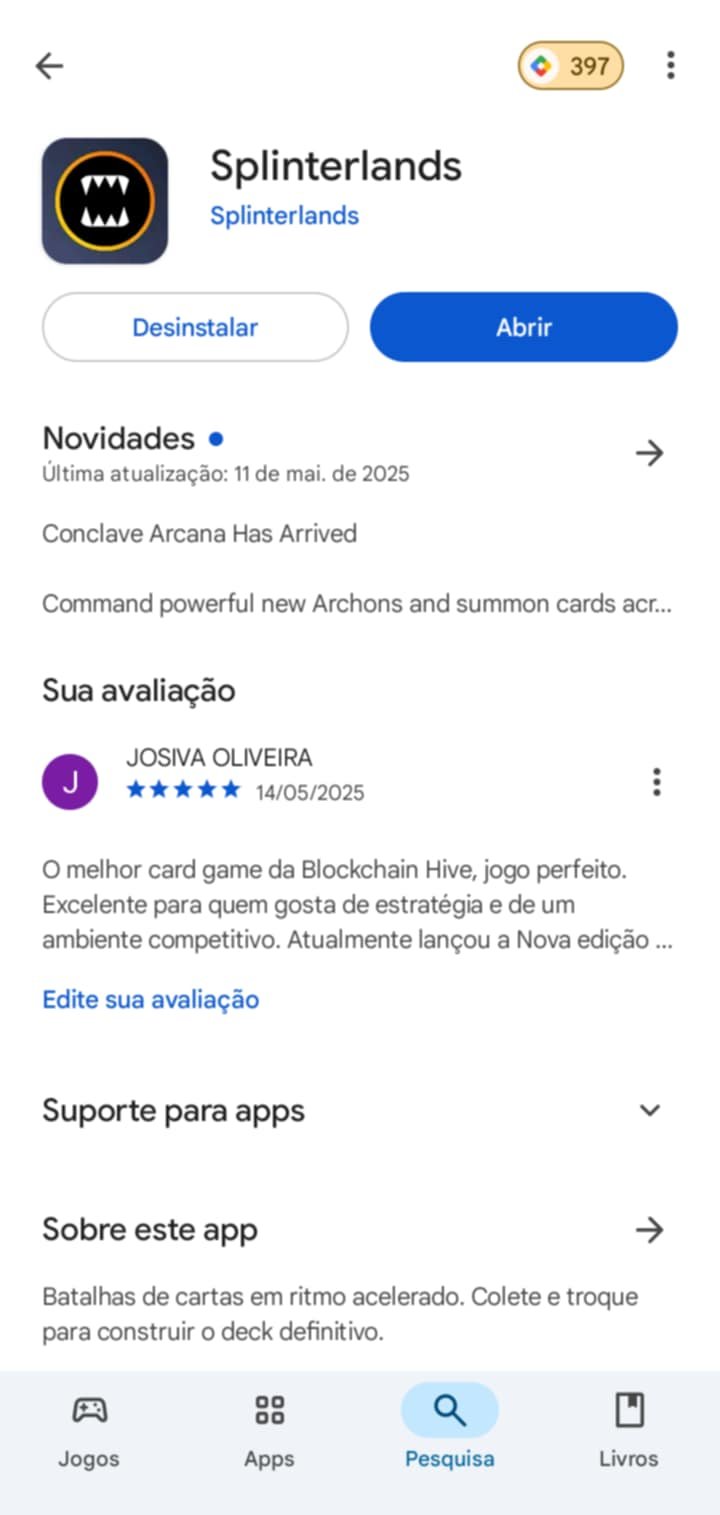Tap Abrir to launch Splinterlands

[524, 327]
